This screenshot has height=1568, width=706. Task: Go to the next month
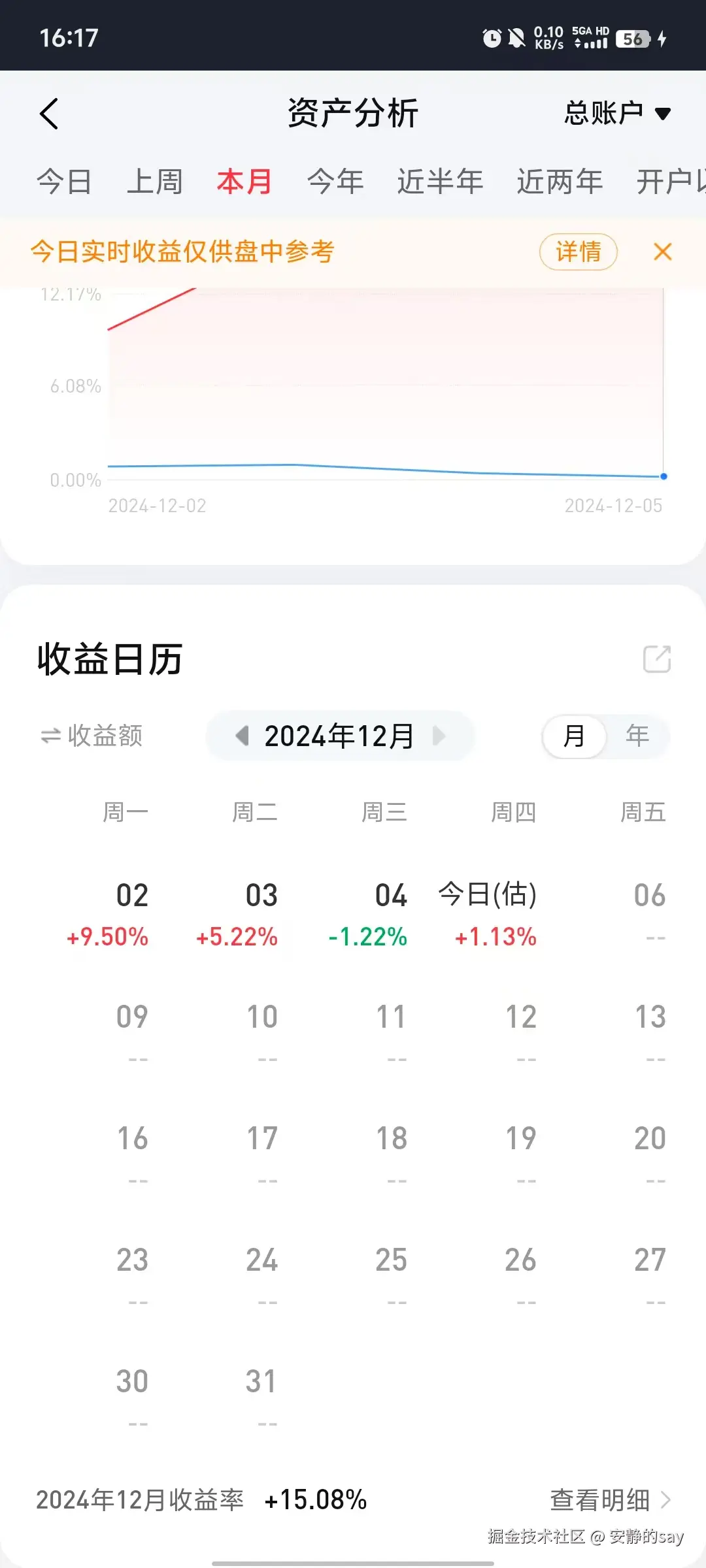click(x=439, y=736)
